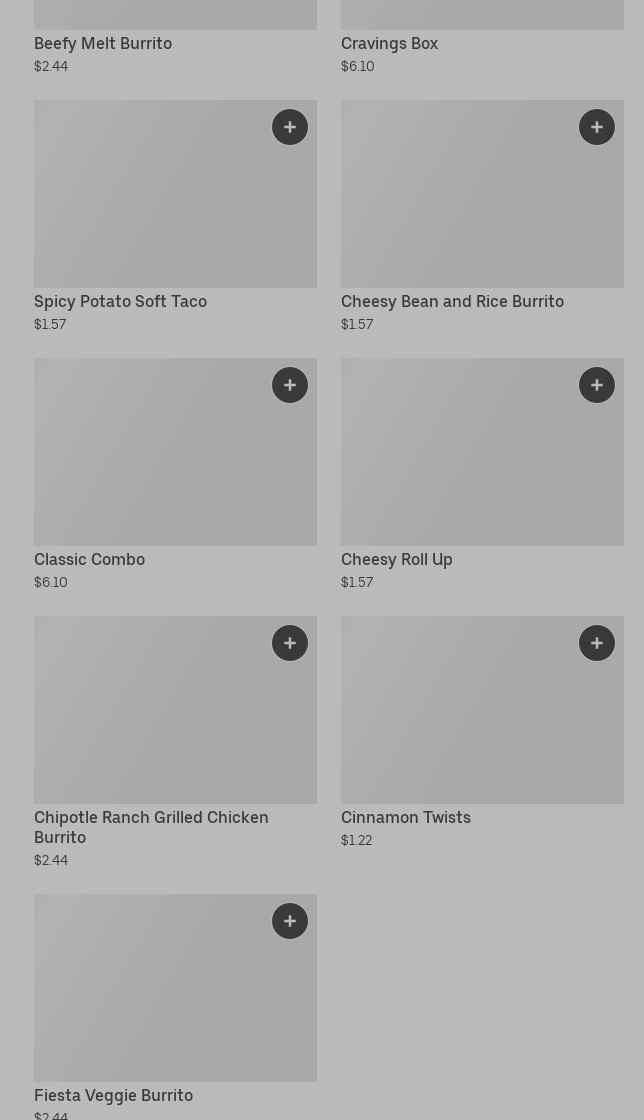
Task: Open the Cheesy Roll Up card
Action: 460,465
